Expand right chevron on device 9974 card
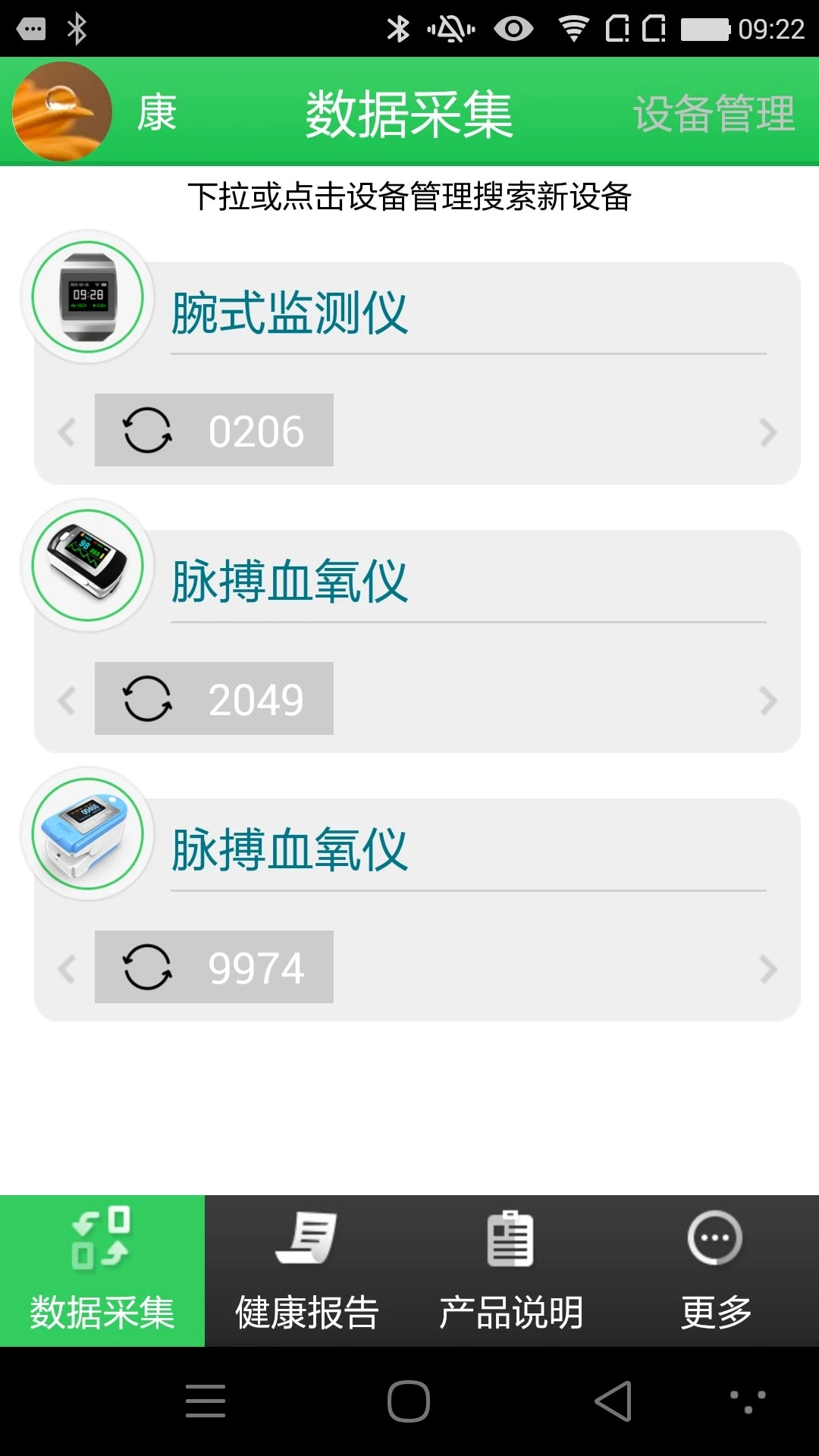This screenshot has height=1456, width=819. click(x=768, y=967)
